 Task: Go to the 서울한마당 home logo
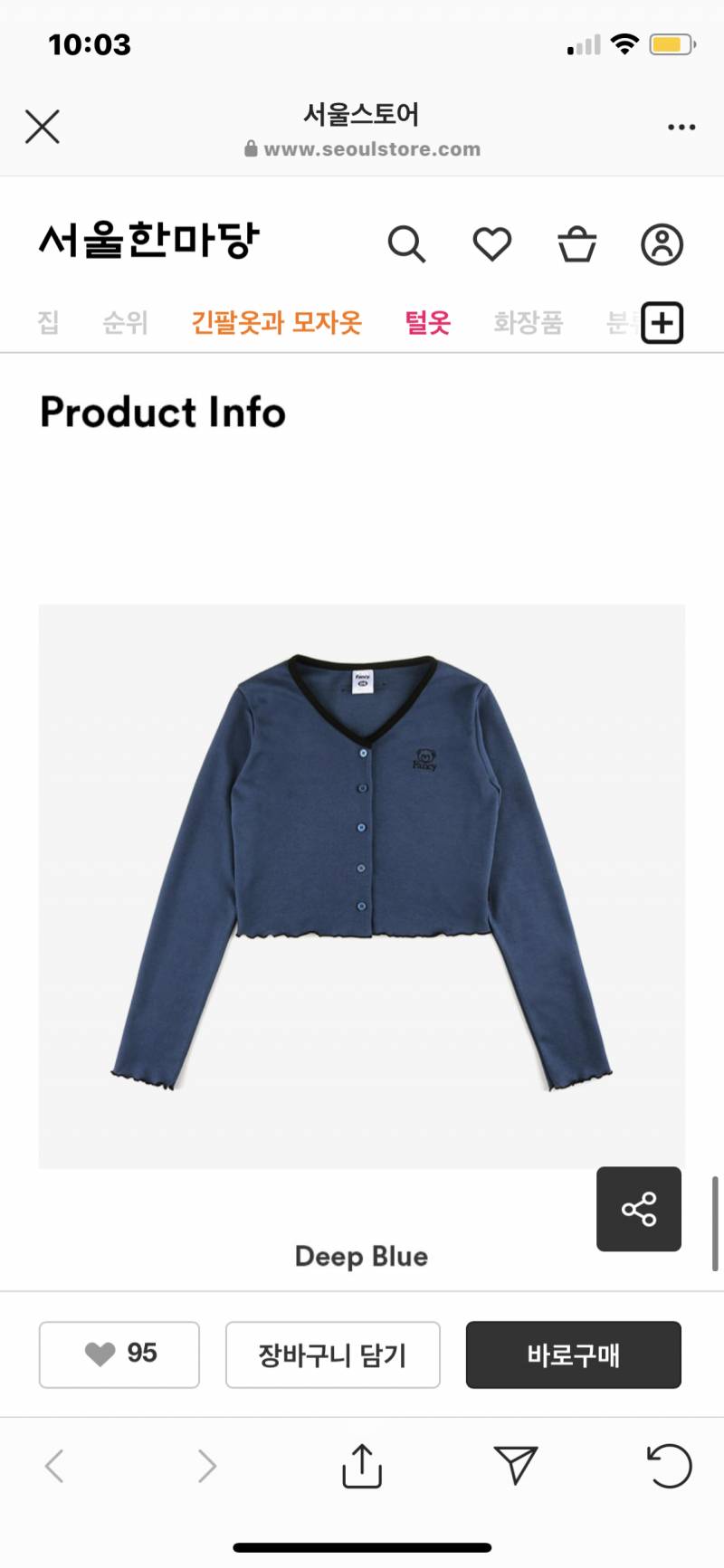coord(149,241)
